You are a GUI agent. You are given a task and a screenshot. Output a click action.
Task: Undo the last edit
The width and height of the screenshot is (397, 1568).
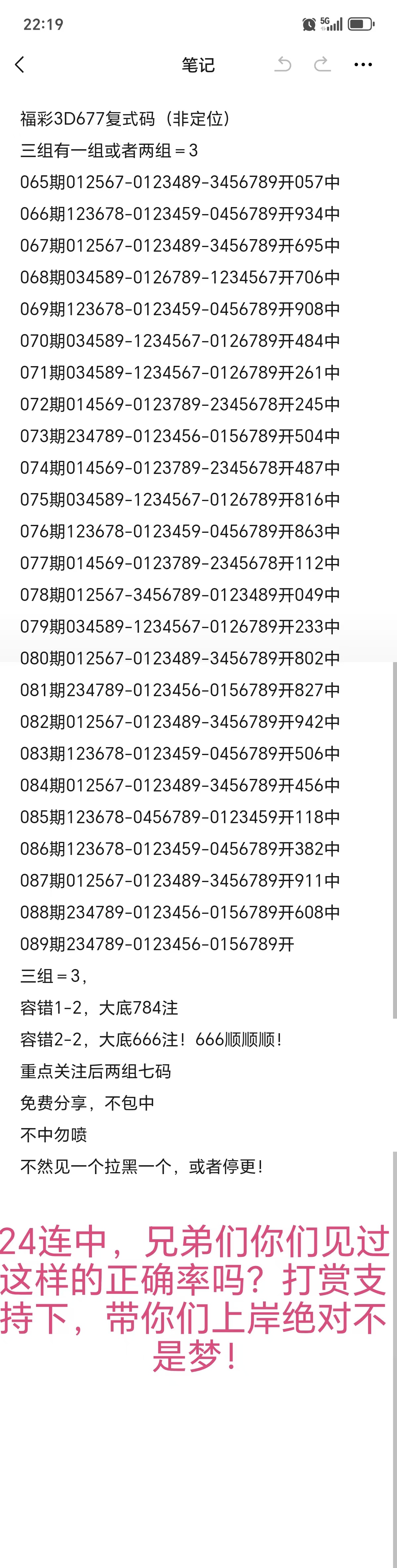(283, 64)
